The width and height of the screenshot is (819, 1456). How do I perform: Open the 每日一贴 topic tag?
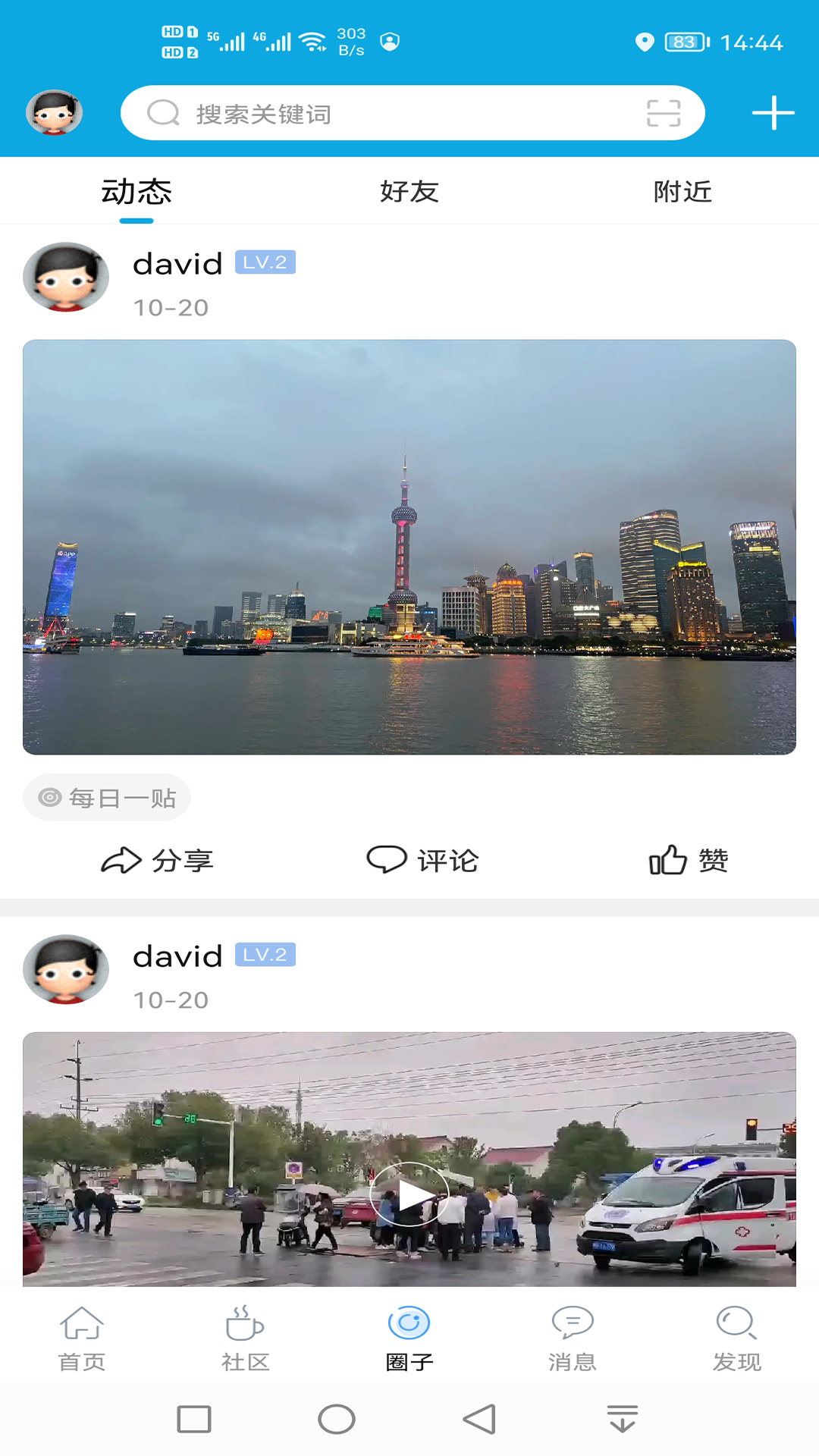[106, 797]
